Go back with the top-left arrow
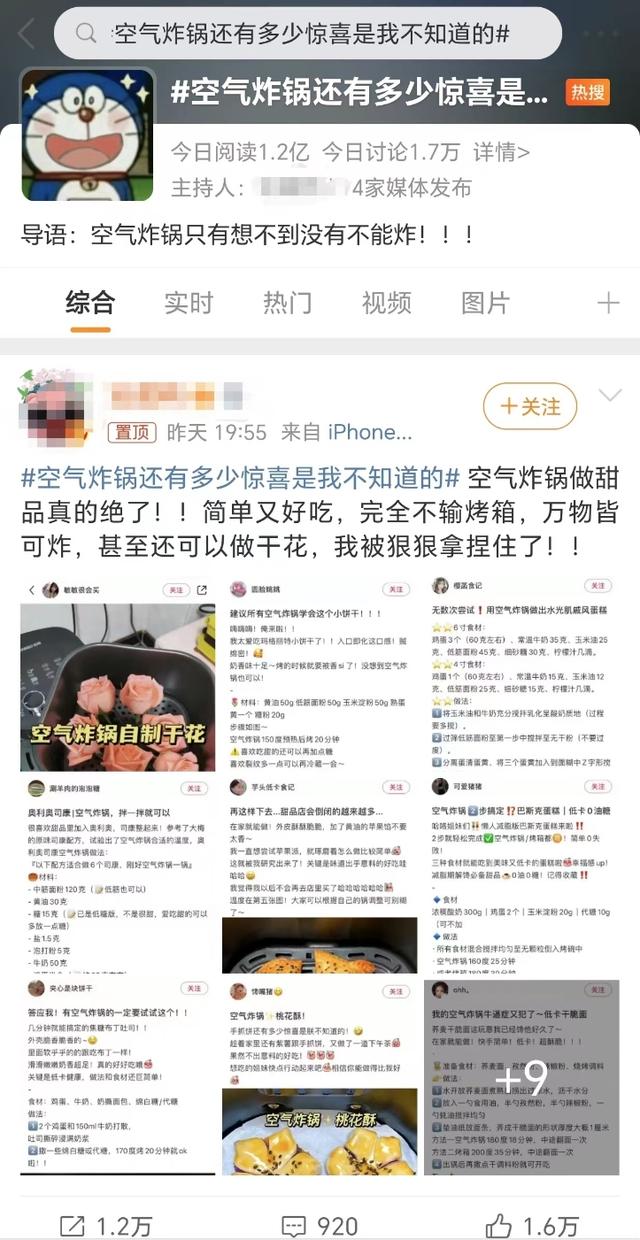The image size is (640, 1240). [25, 35]
